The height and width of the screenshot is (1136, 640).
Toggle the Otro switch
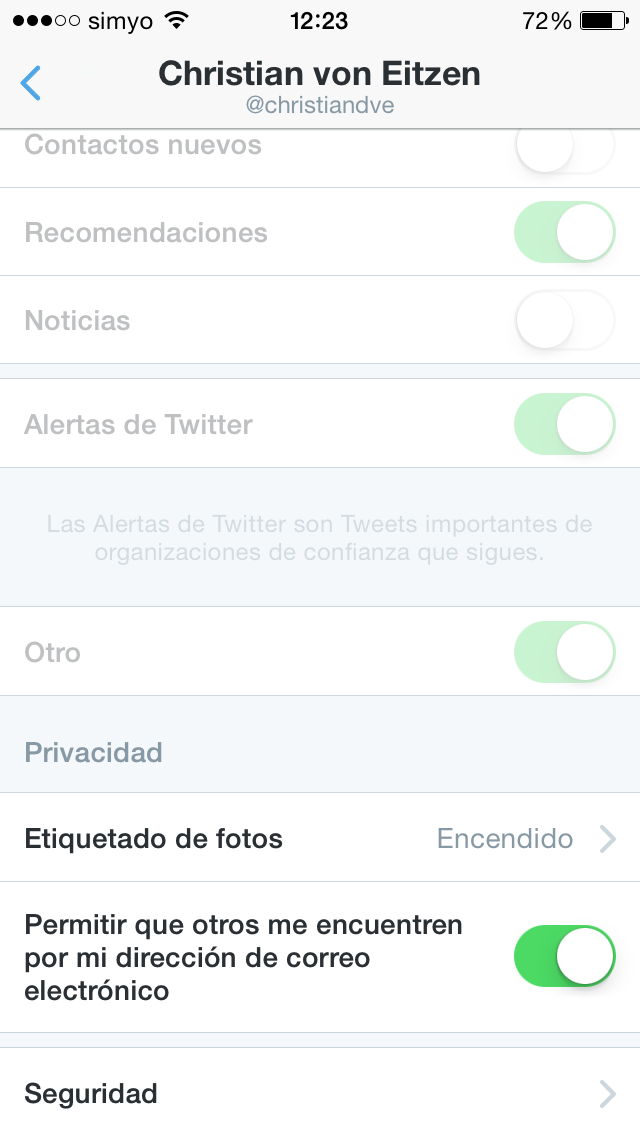(565, 652)
